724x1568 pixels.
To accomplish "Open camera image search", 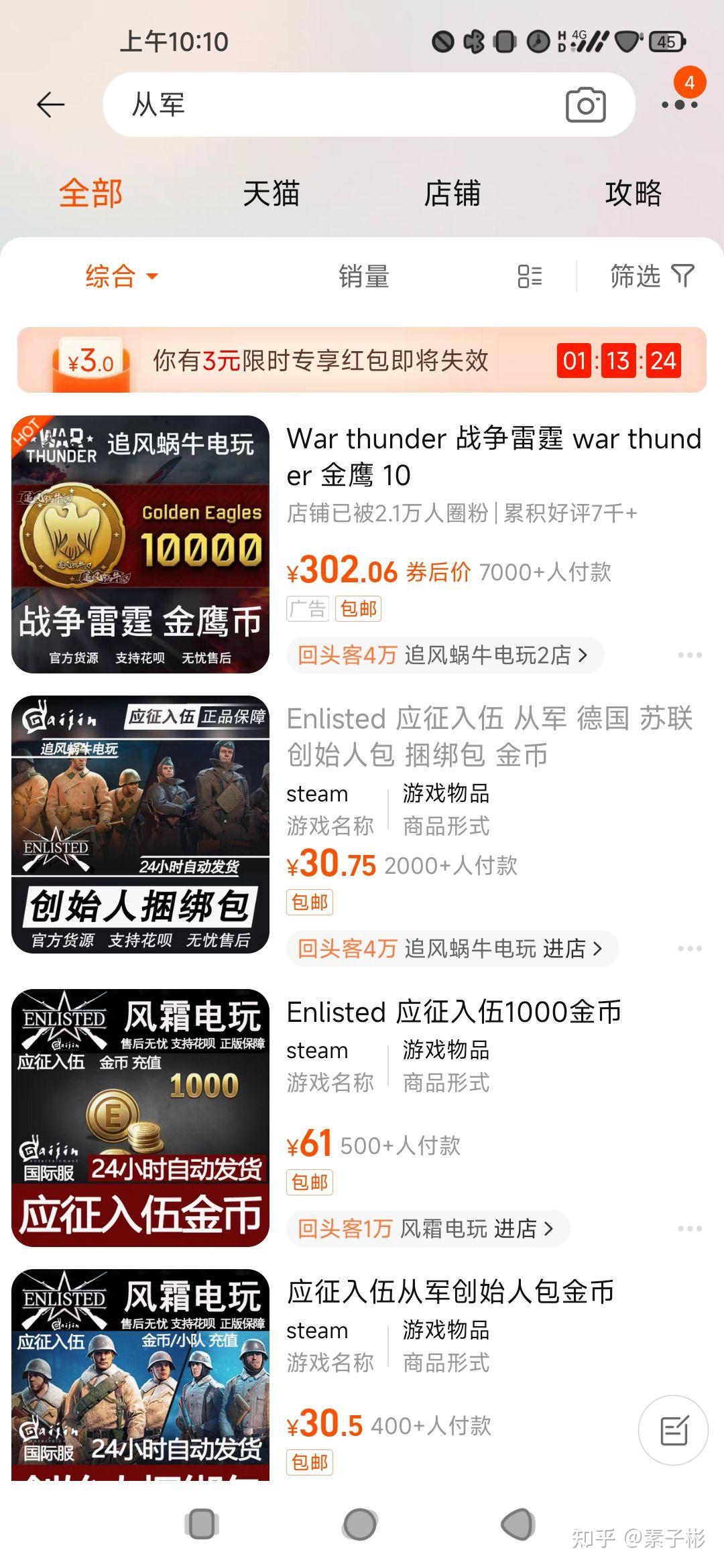I will point(585,105).
